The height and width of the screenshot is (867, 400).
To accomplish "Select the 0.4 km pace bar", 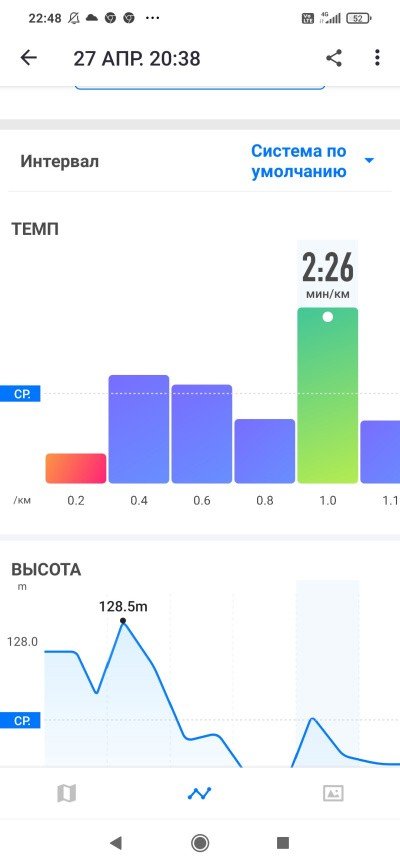I will click(138, 429).
